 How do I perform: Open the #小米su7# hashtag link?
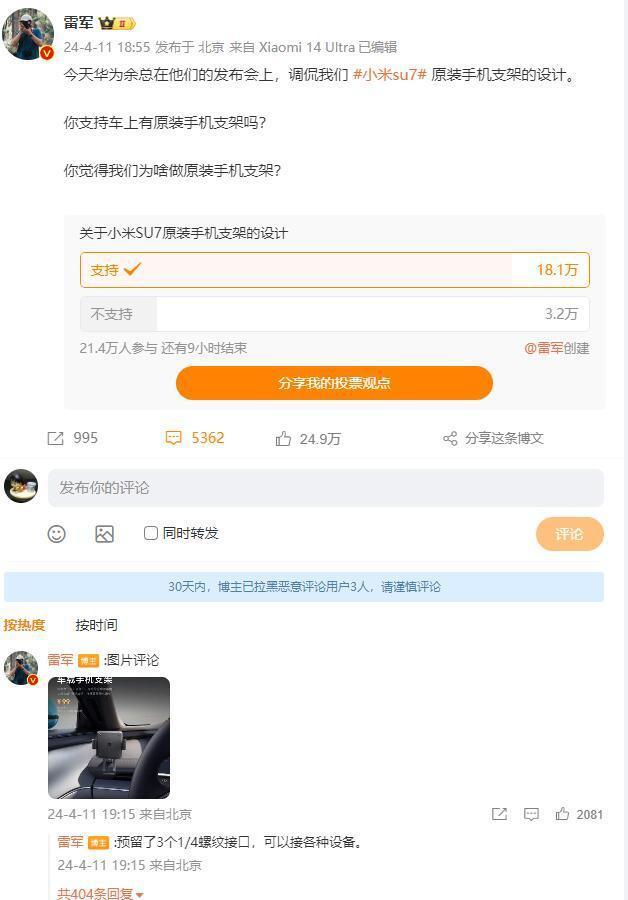(390, 75)
